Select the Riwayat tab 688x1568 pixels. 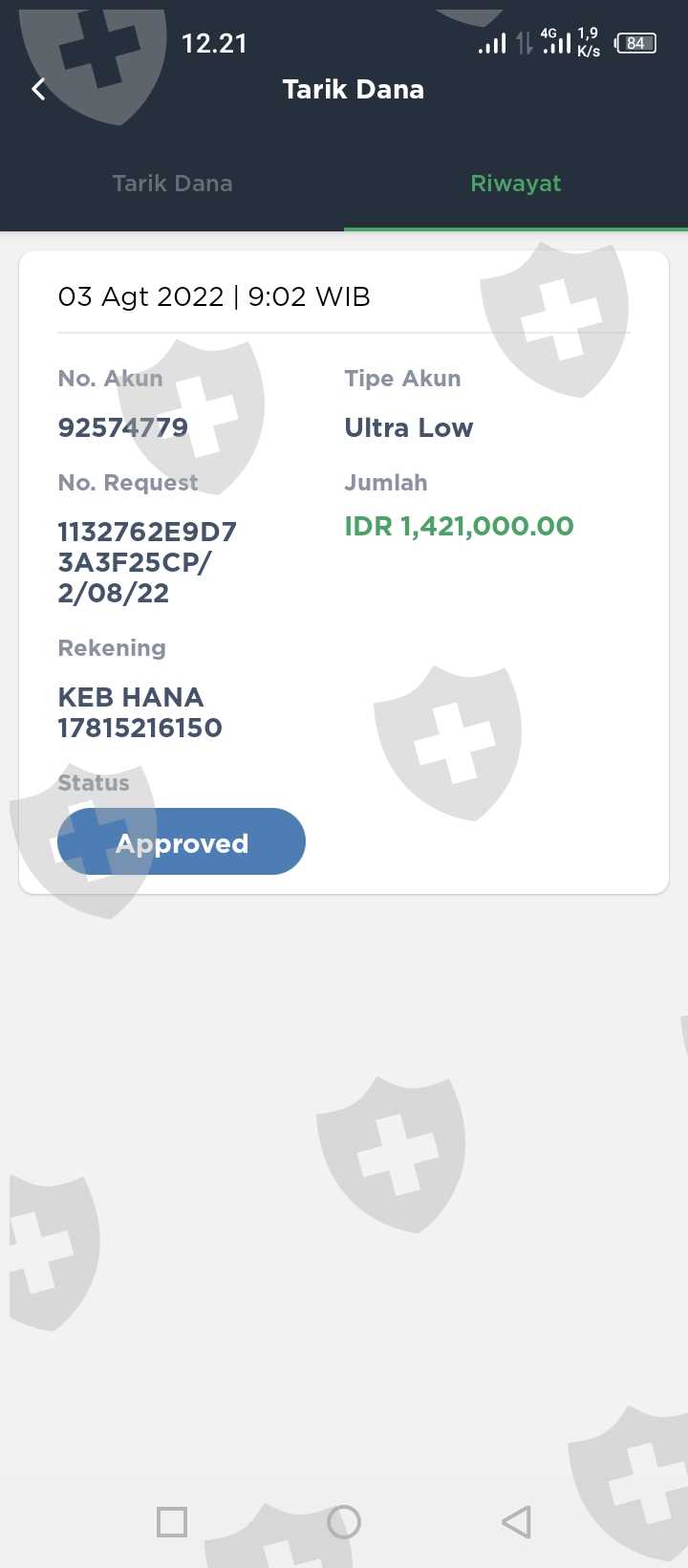(516, 184)
